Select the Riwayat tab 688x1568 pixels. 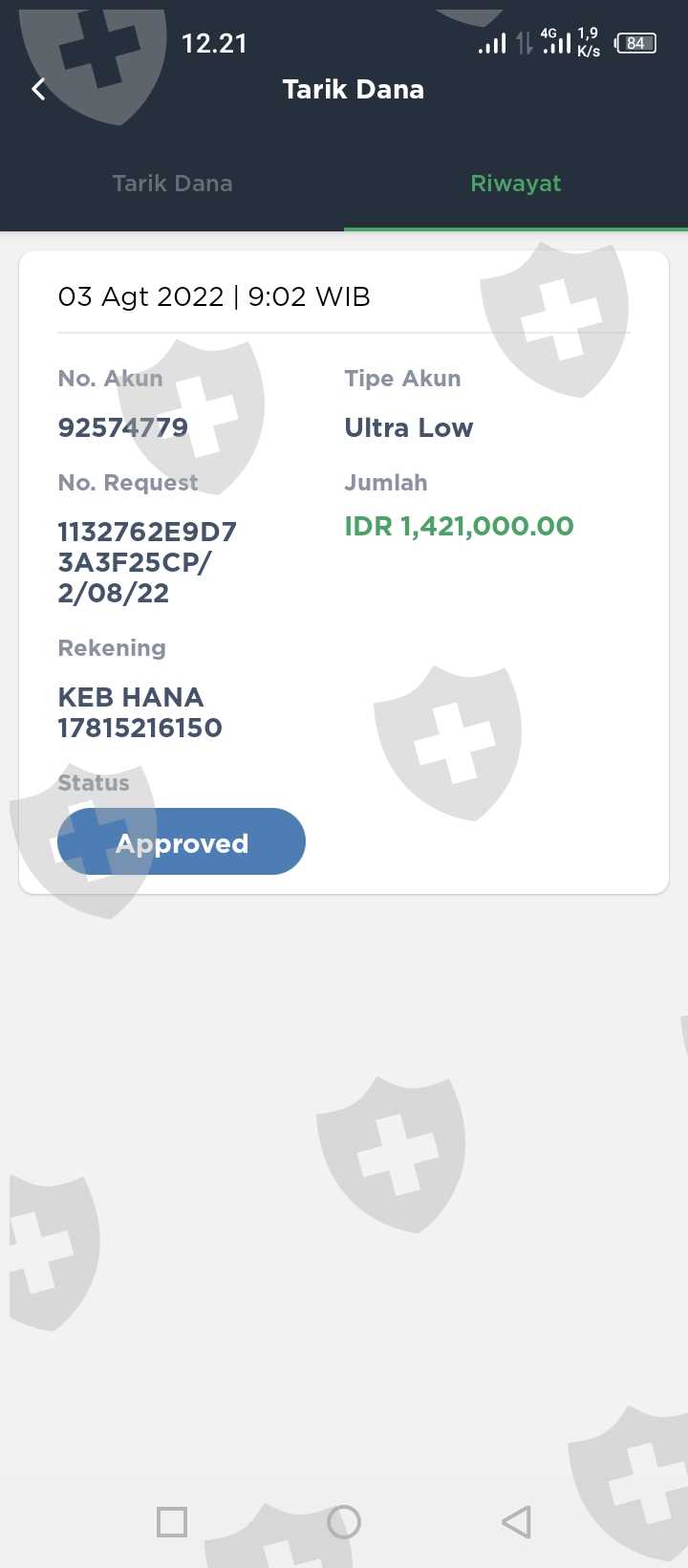(516, 184)
